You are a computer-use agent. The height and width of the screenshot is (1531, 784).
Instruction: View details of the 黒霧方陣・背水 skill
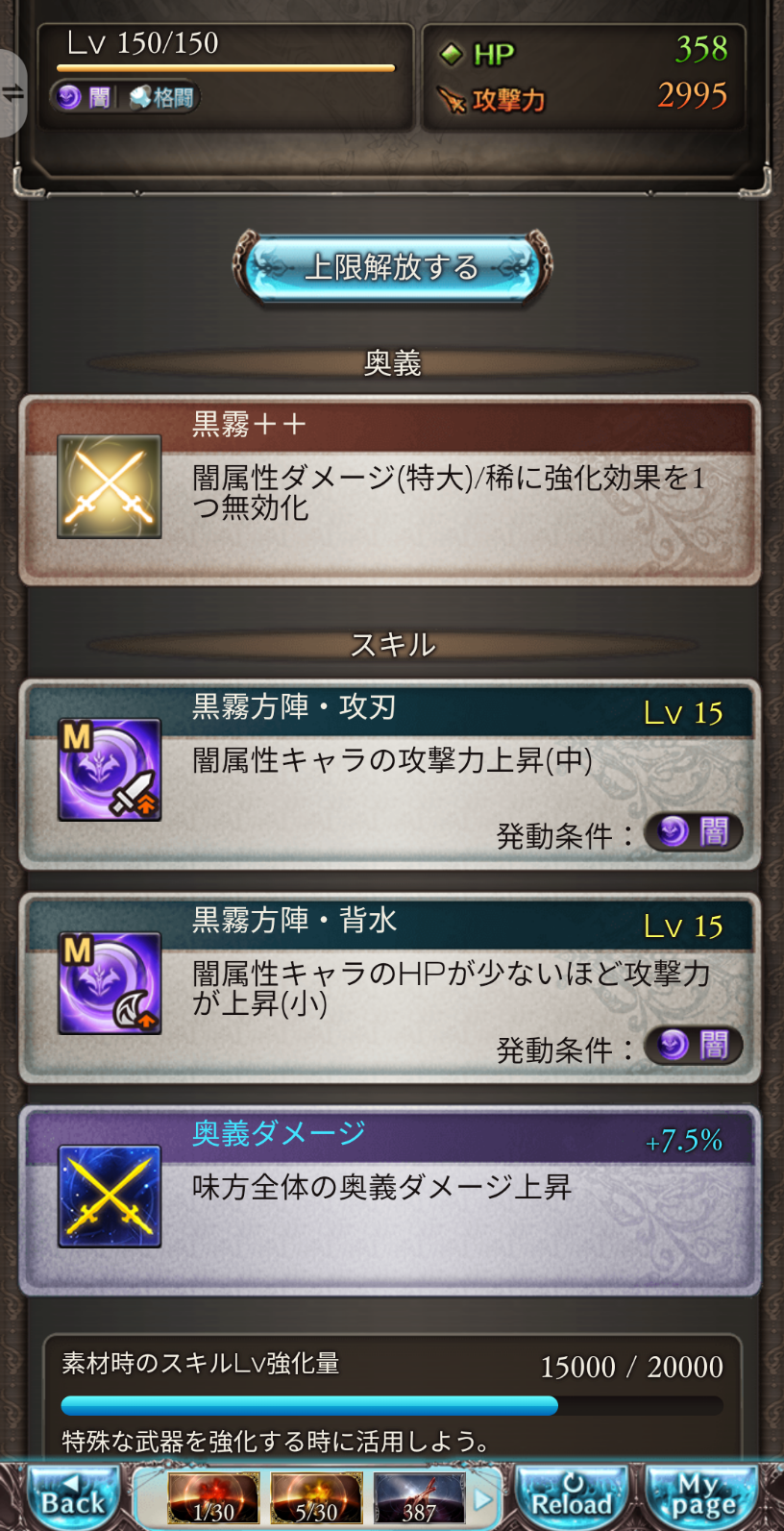(x=390, y=988)
